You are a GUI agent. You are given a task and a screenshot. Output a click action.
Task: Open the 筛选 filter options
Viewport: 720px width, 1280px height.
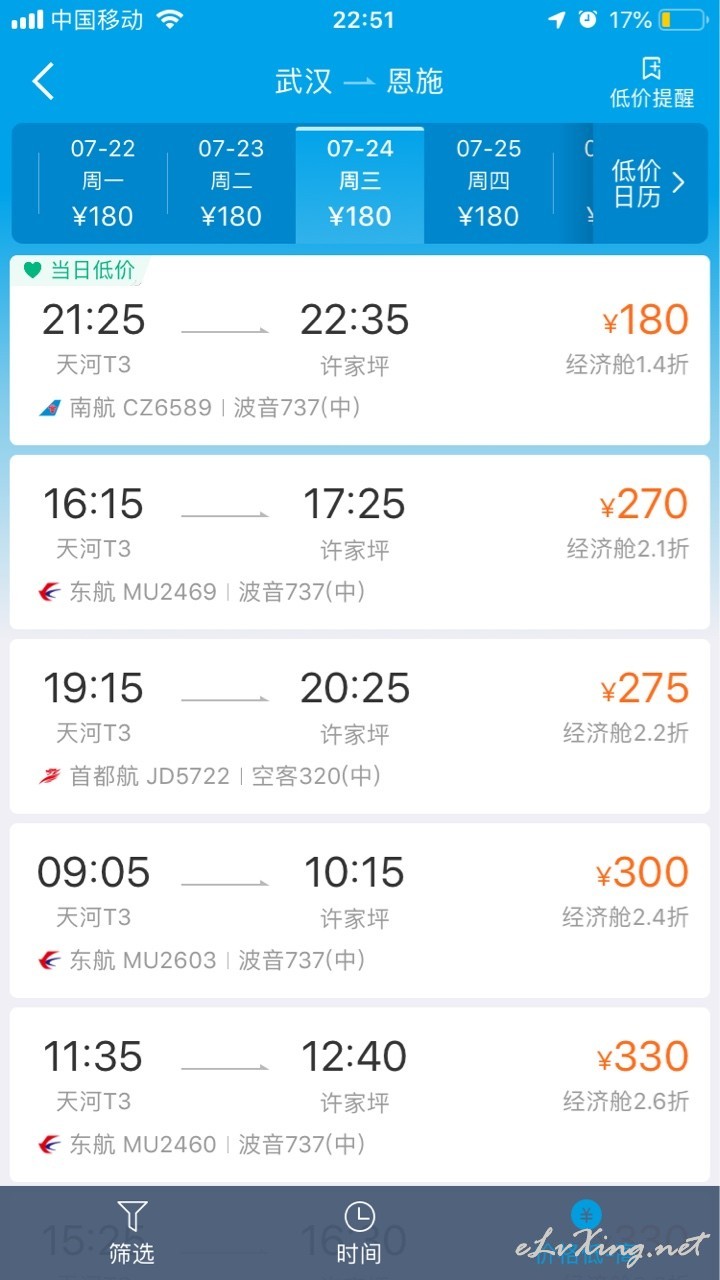click(132, 1233)
